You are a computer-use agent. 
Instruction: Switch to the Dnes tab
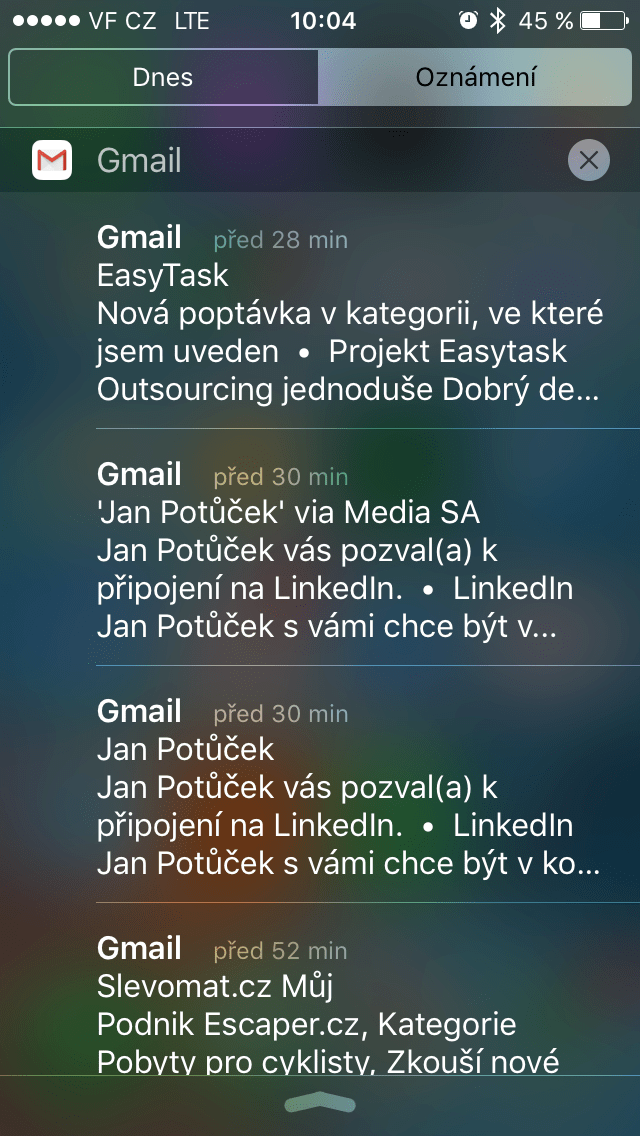point(163,78)
